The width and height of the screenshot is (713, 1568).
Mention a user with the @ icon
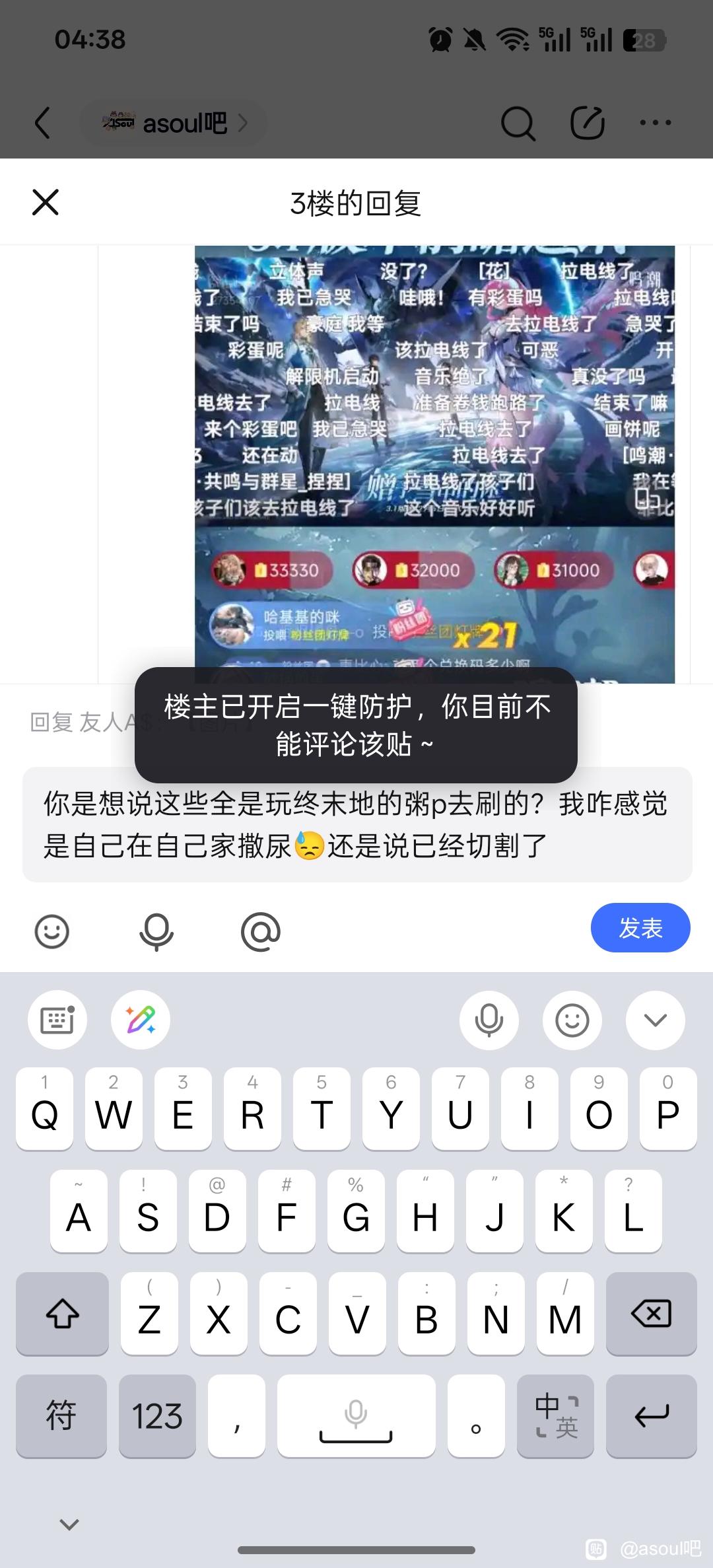261,931
